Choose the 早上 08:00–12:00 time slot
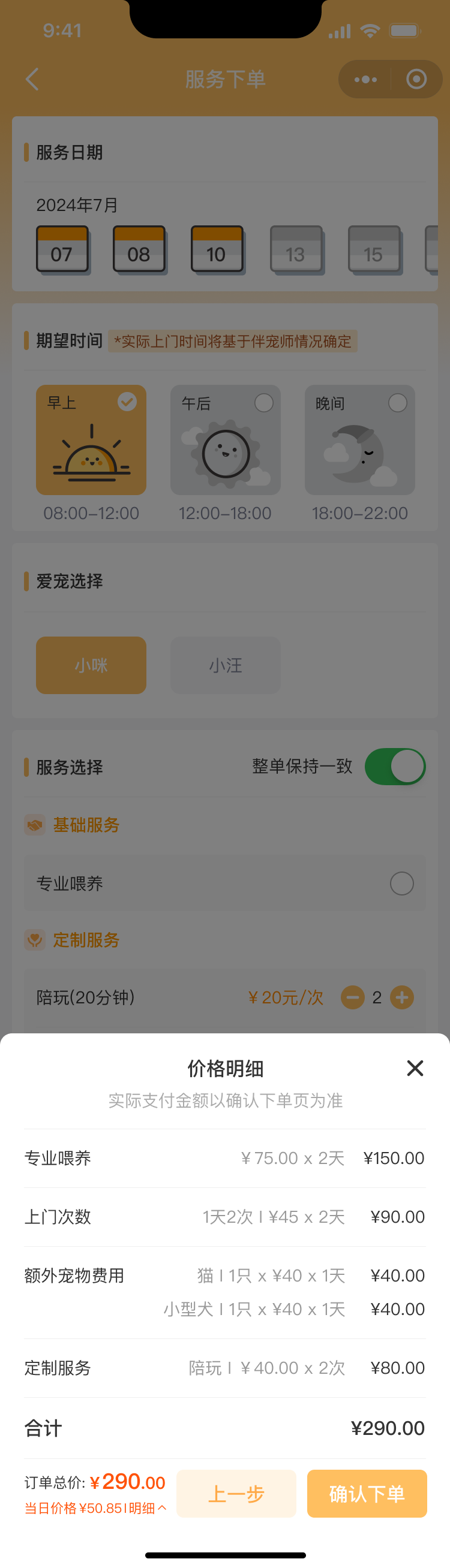450x1568 pixels. (91, 439)
